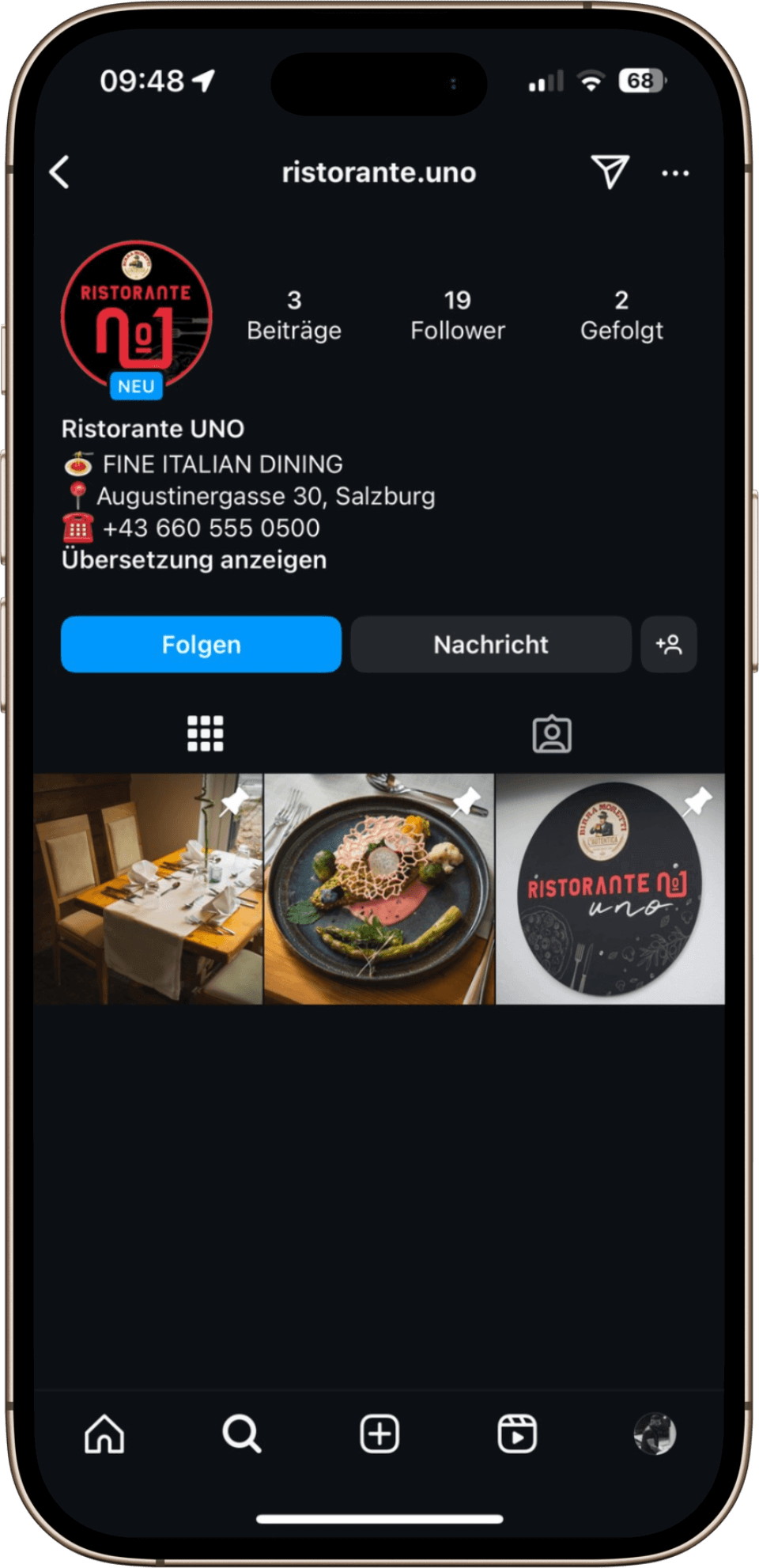
Task: Open the Search tab
Action: click(241, 1434)
